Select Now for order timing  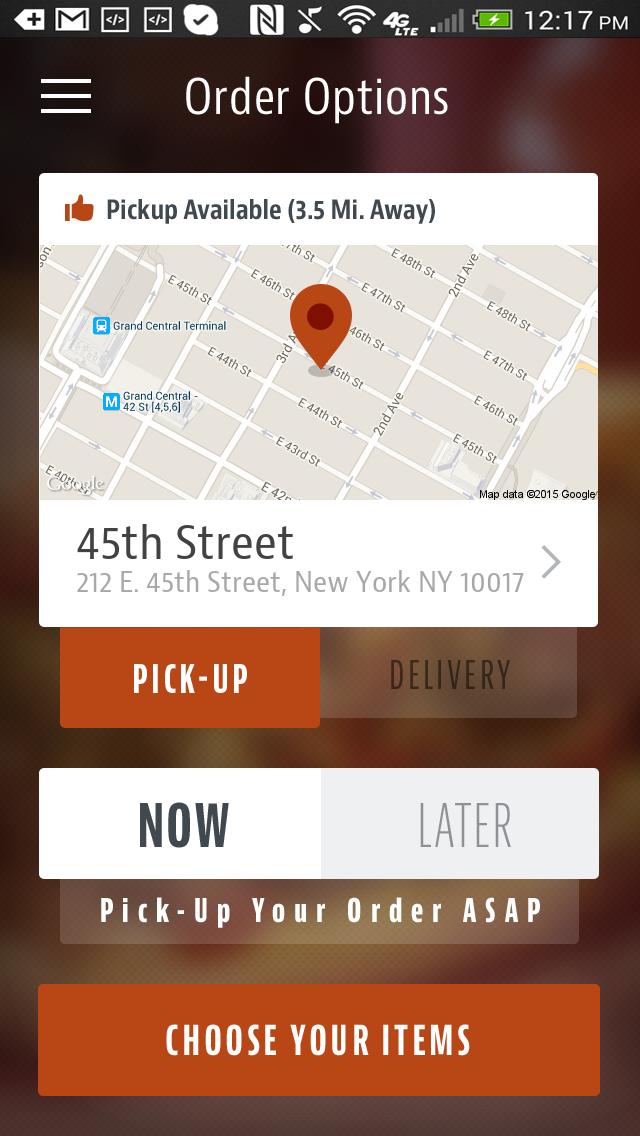[x=181, y=824]
